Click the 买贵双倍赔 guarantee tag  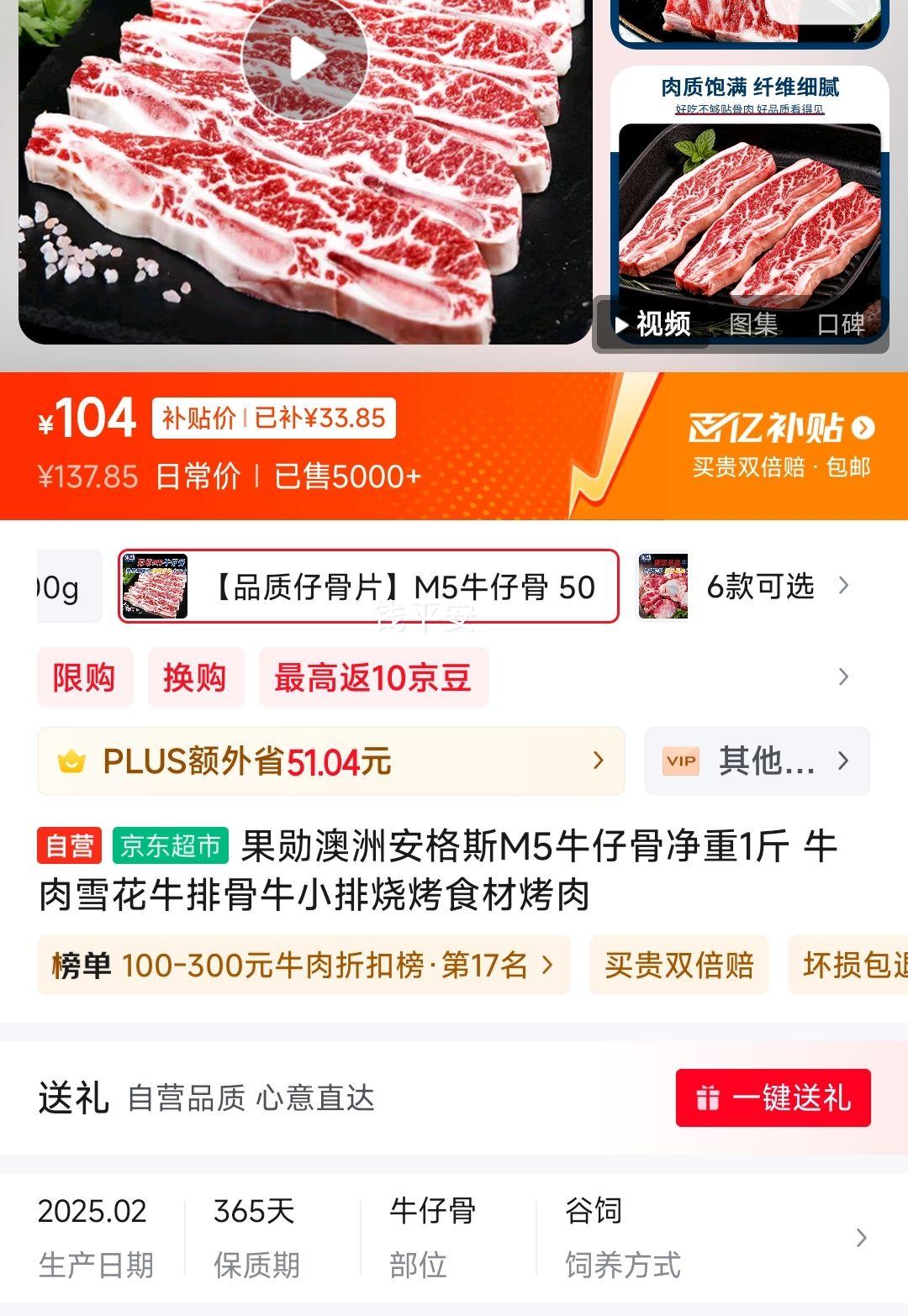679,965
